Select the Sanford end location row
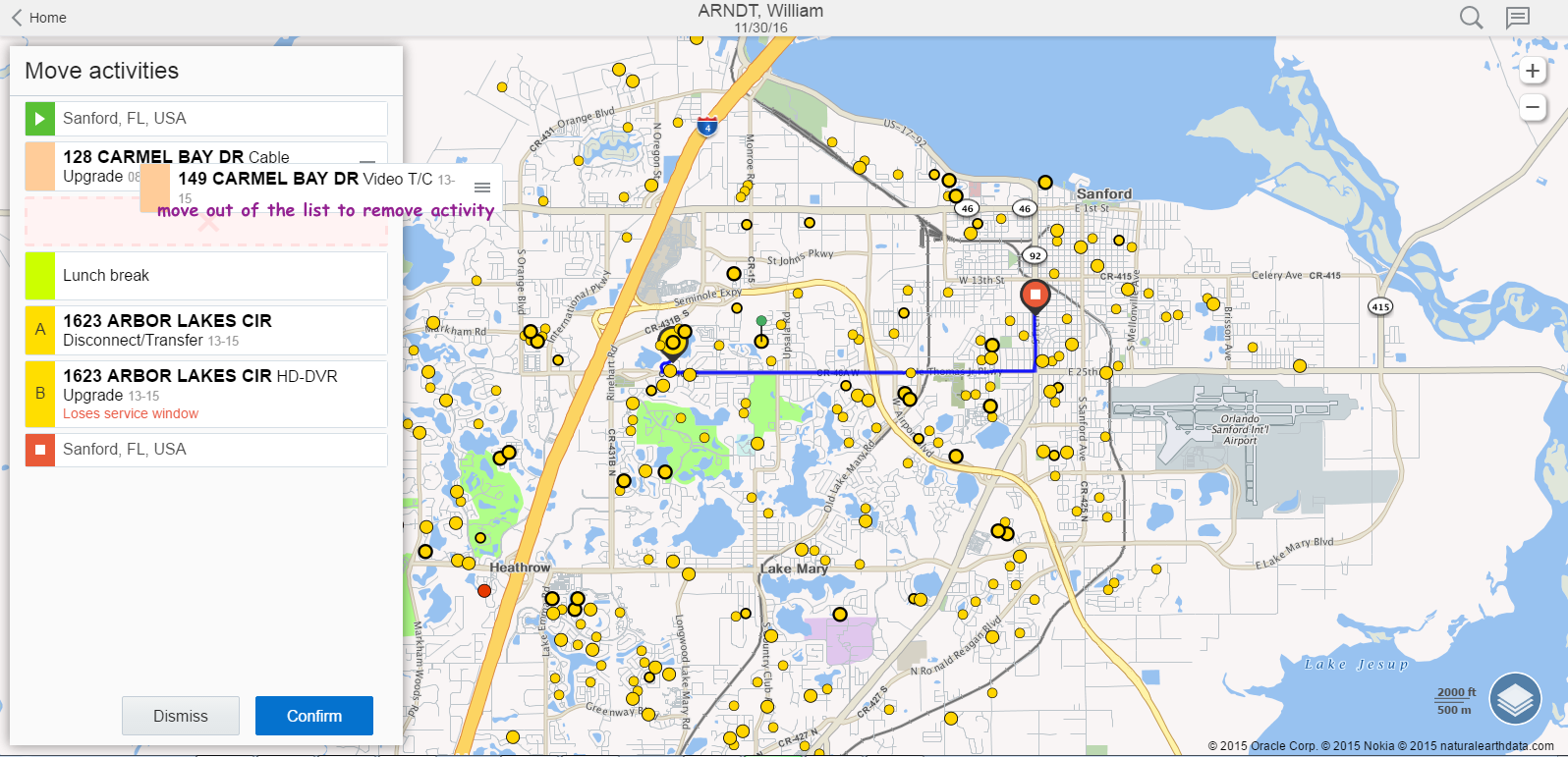Image resolution: width=1568 pixels, height=757 pixels. point(206,450)
